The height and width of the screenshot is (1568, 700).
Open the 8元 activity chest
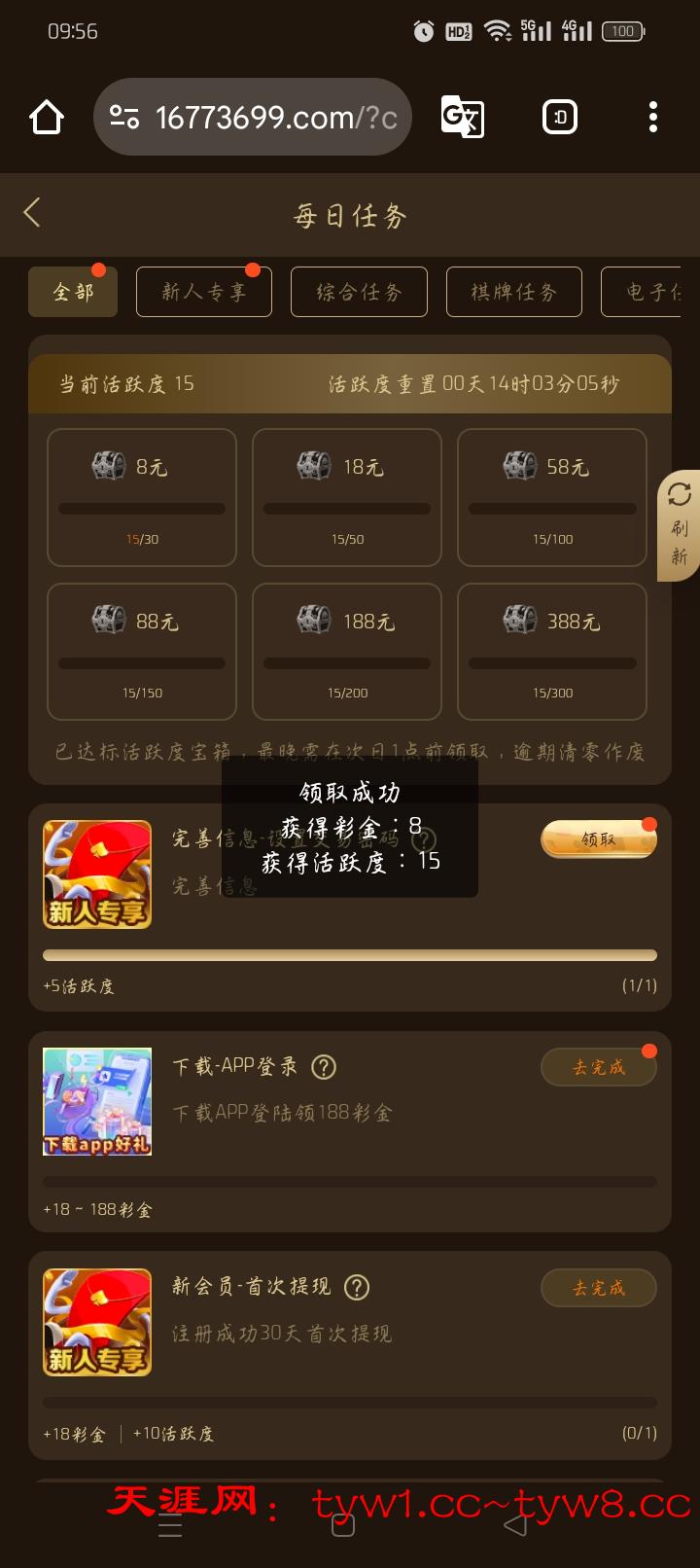[x=142, y=496]
